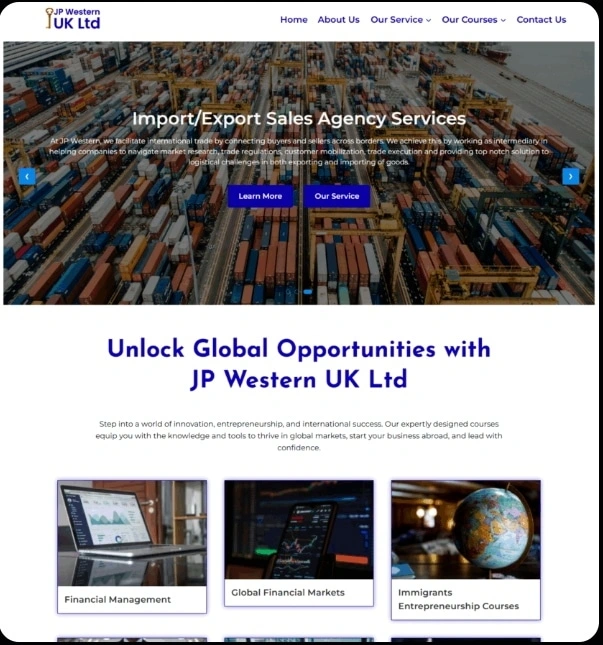Open the Financial Management course card
The image size is (603, 645).
pos(132,545)
